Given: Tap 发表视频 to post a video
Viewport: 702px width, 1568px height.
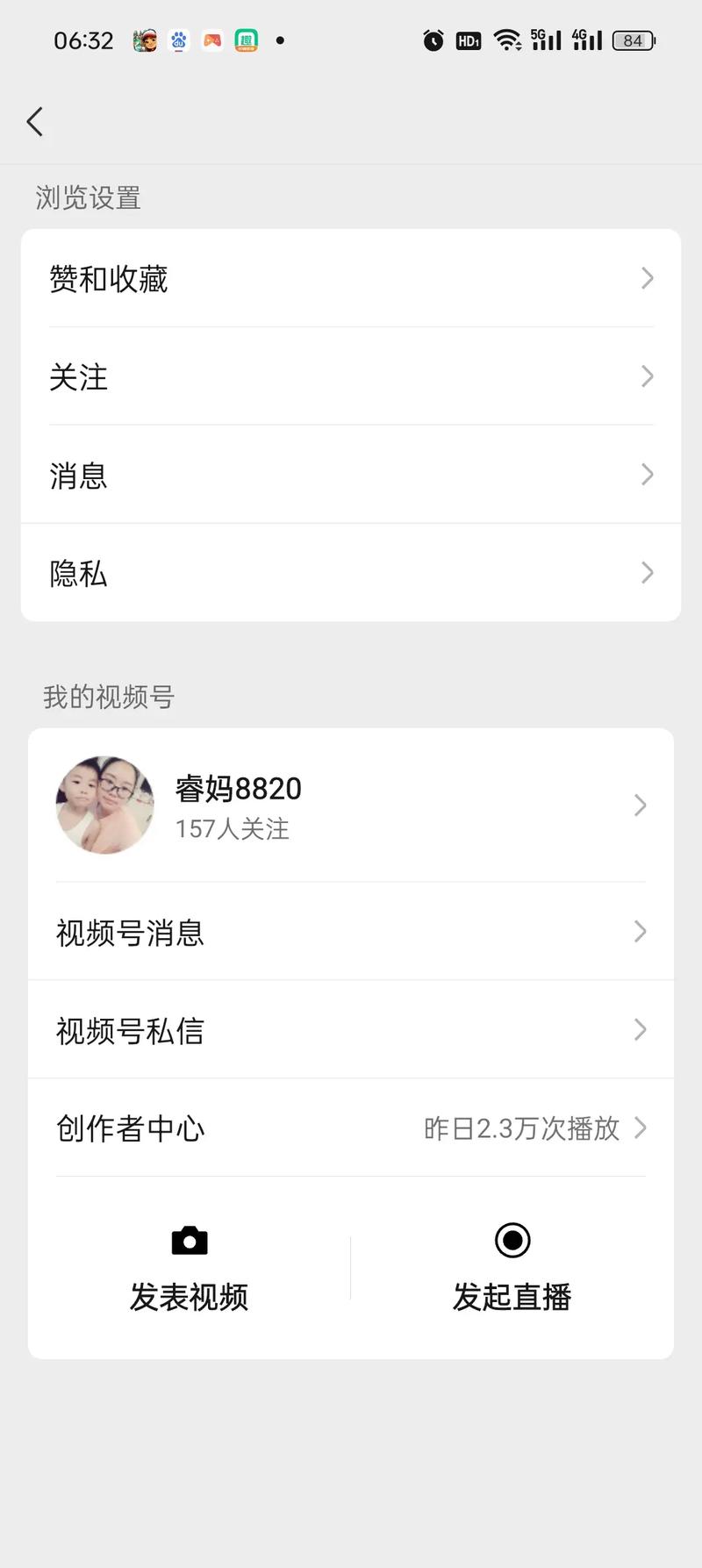Looking at the screenshot, I should coord(190,1269).
